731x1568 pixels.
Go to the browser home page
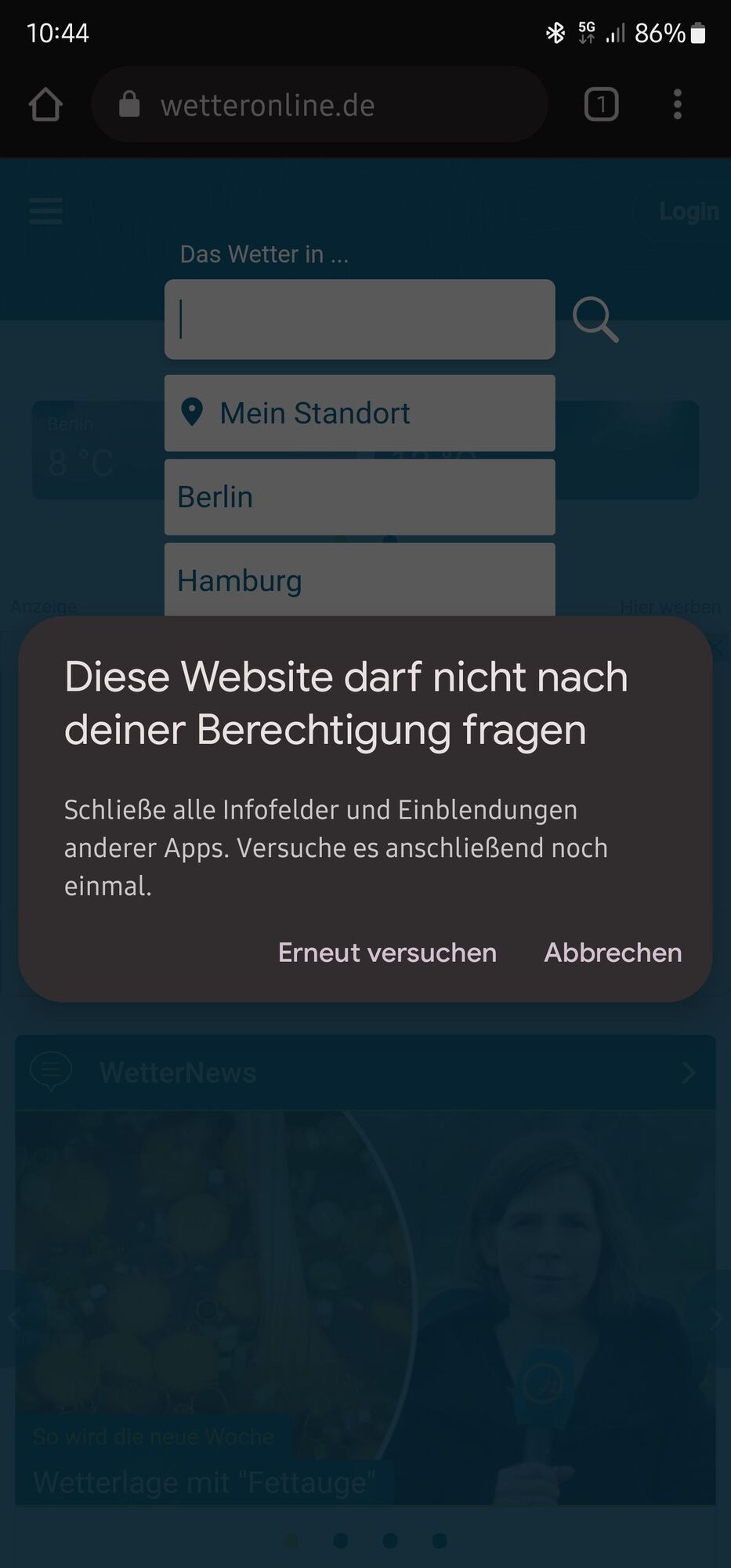[x=45, y=104]
